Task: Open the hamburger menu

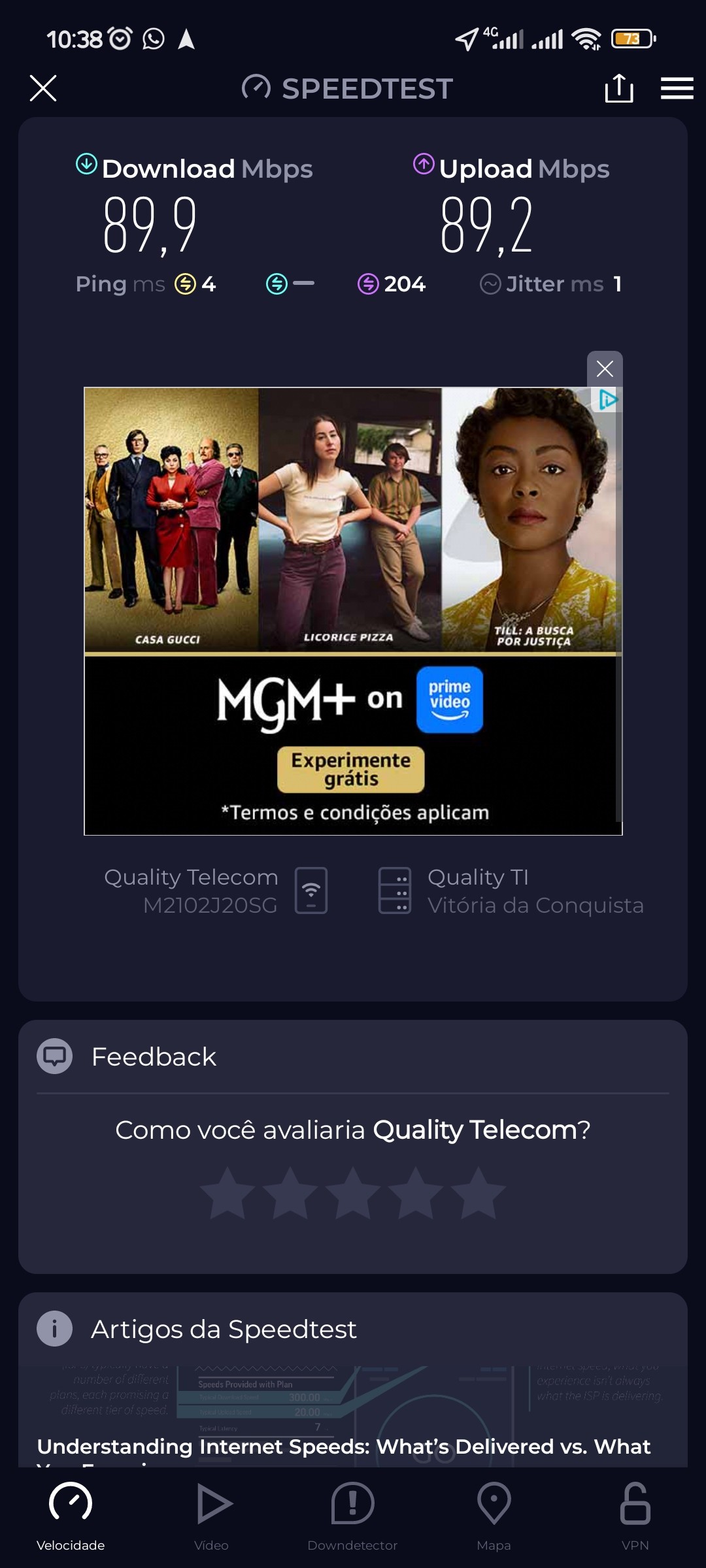Action: [677, 88]
